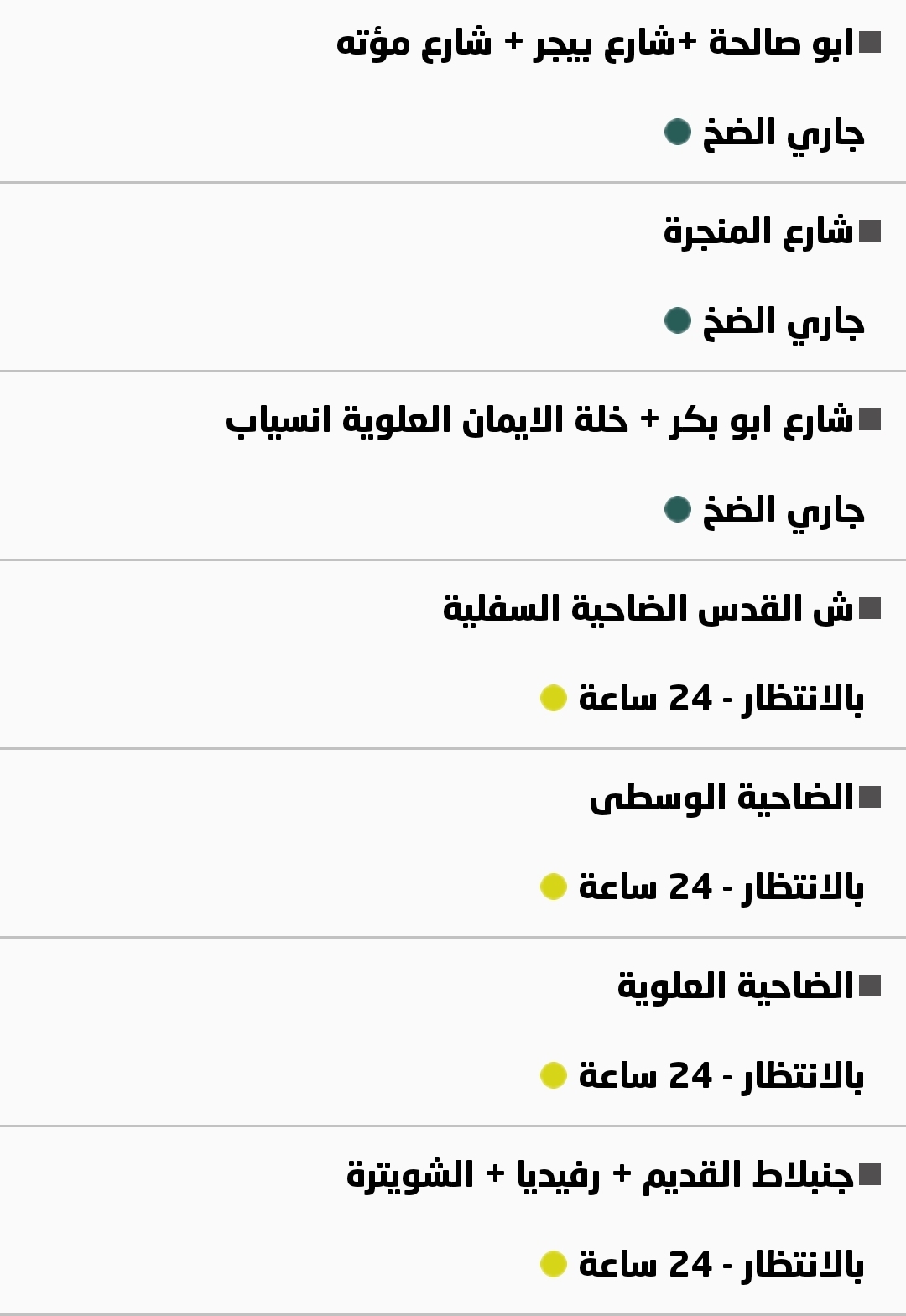The image size is (906, 1316).
Task: Tap the ش القدس الضاحية السفلية item
Action: tap(648, 608)
